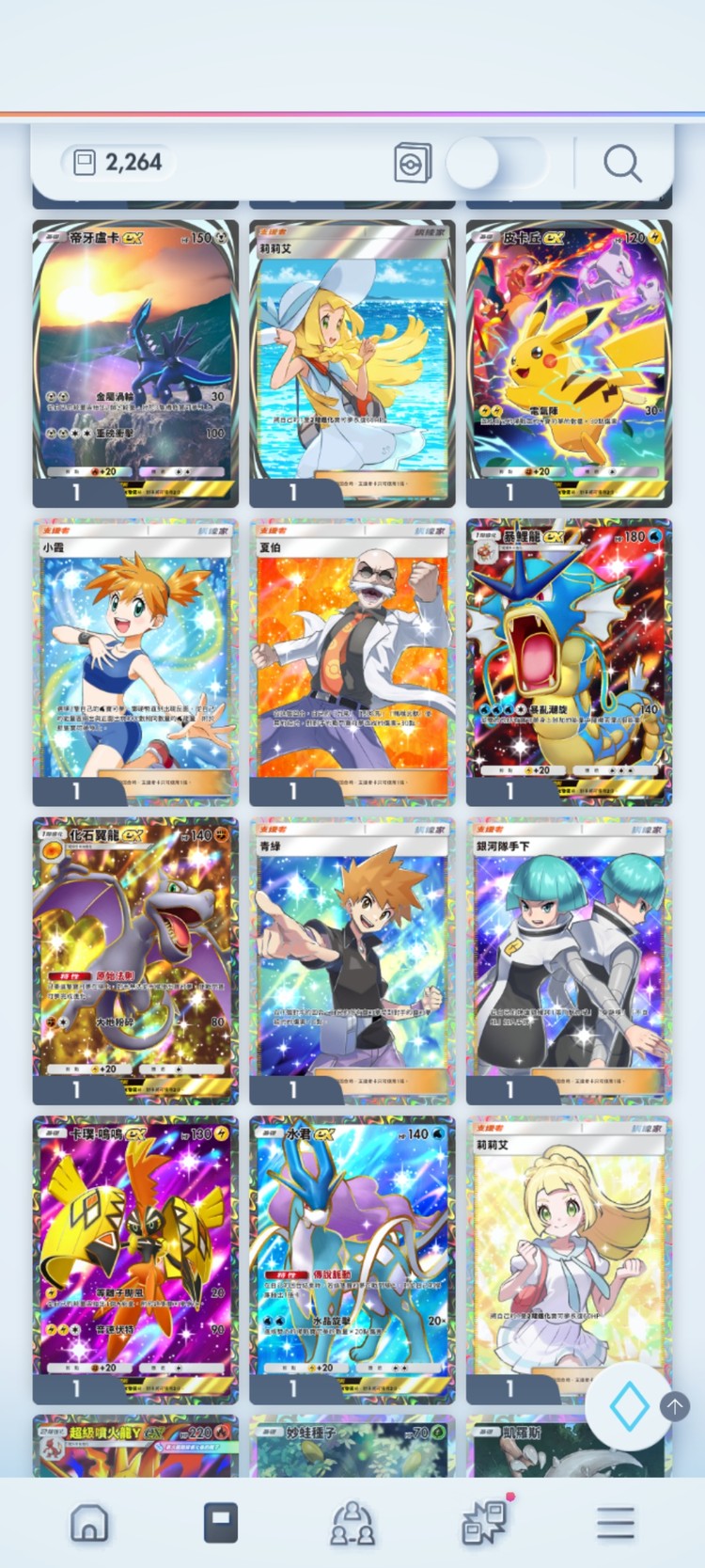Image resolution: width=705 pixels, height=1568 pixels.
Task: Go to the Home tab
Action: [x=89, y=1522]
